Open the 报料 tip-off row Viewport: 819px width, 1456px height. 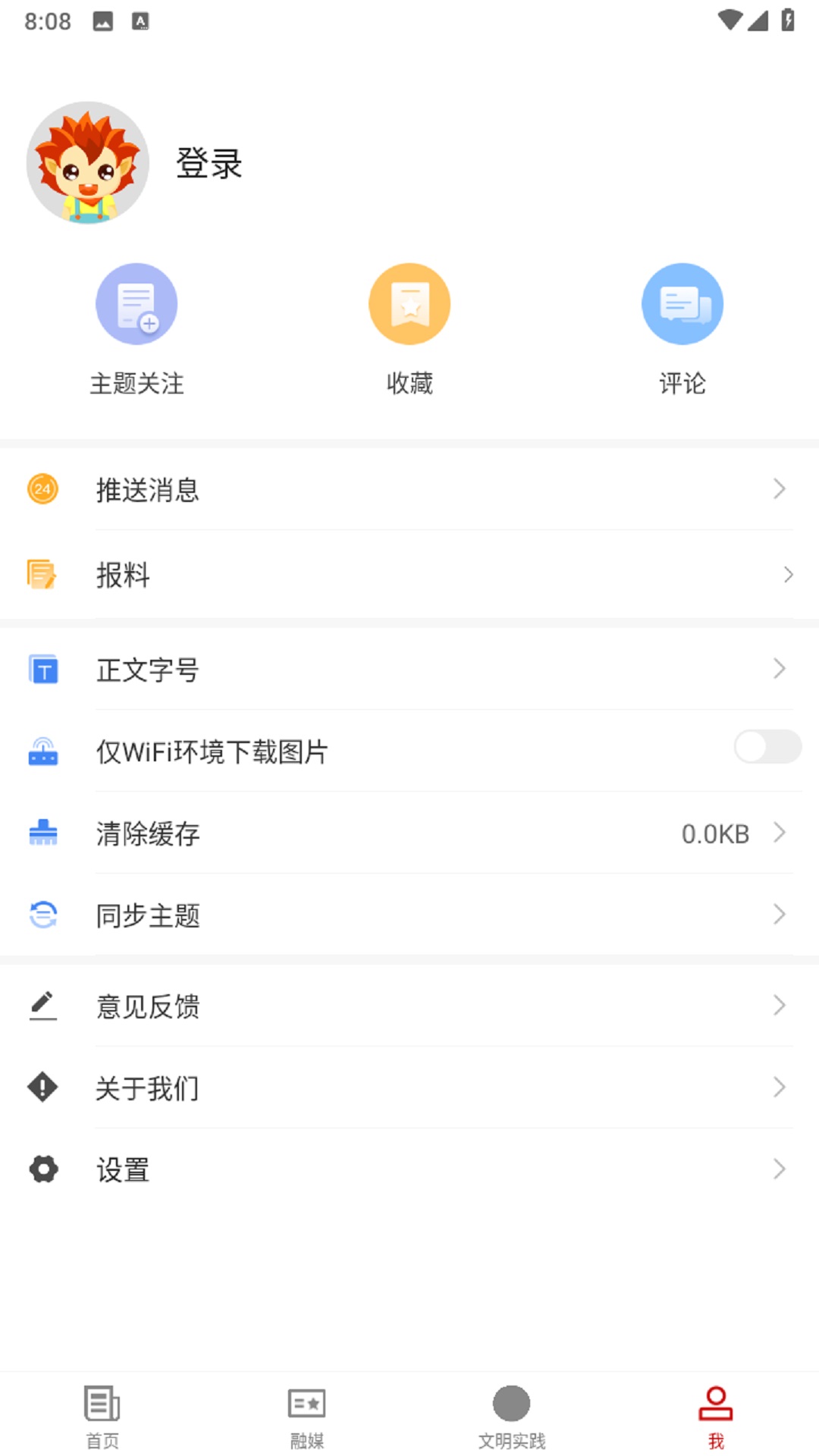(x=409, y=575)
